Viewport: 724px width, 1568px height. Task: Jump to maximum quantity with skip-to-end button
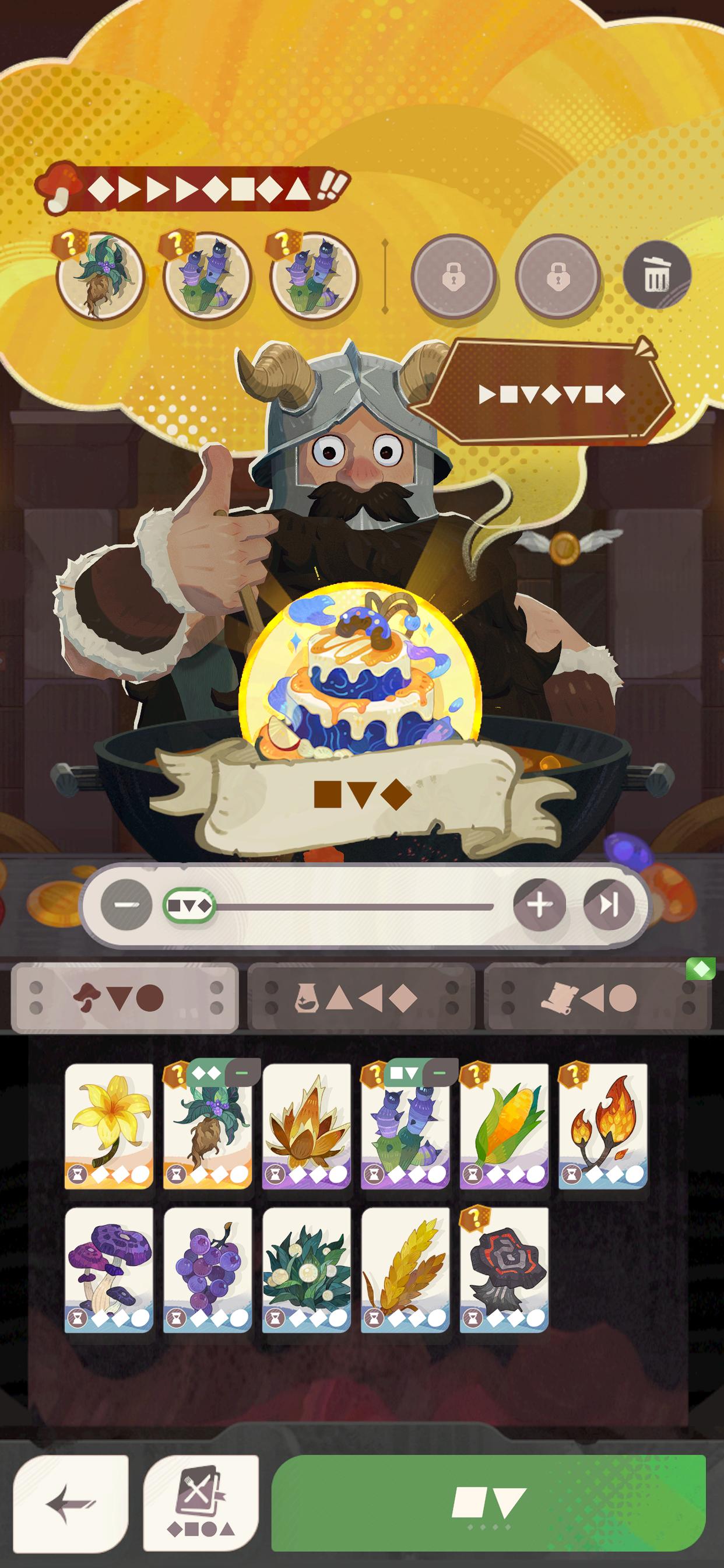pos(609,905)
